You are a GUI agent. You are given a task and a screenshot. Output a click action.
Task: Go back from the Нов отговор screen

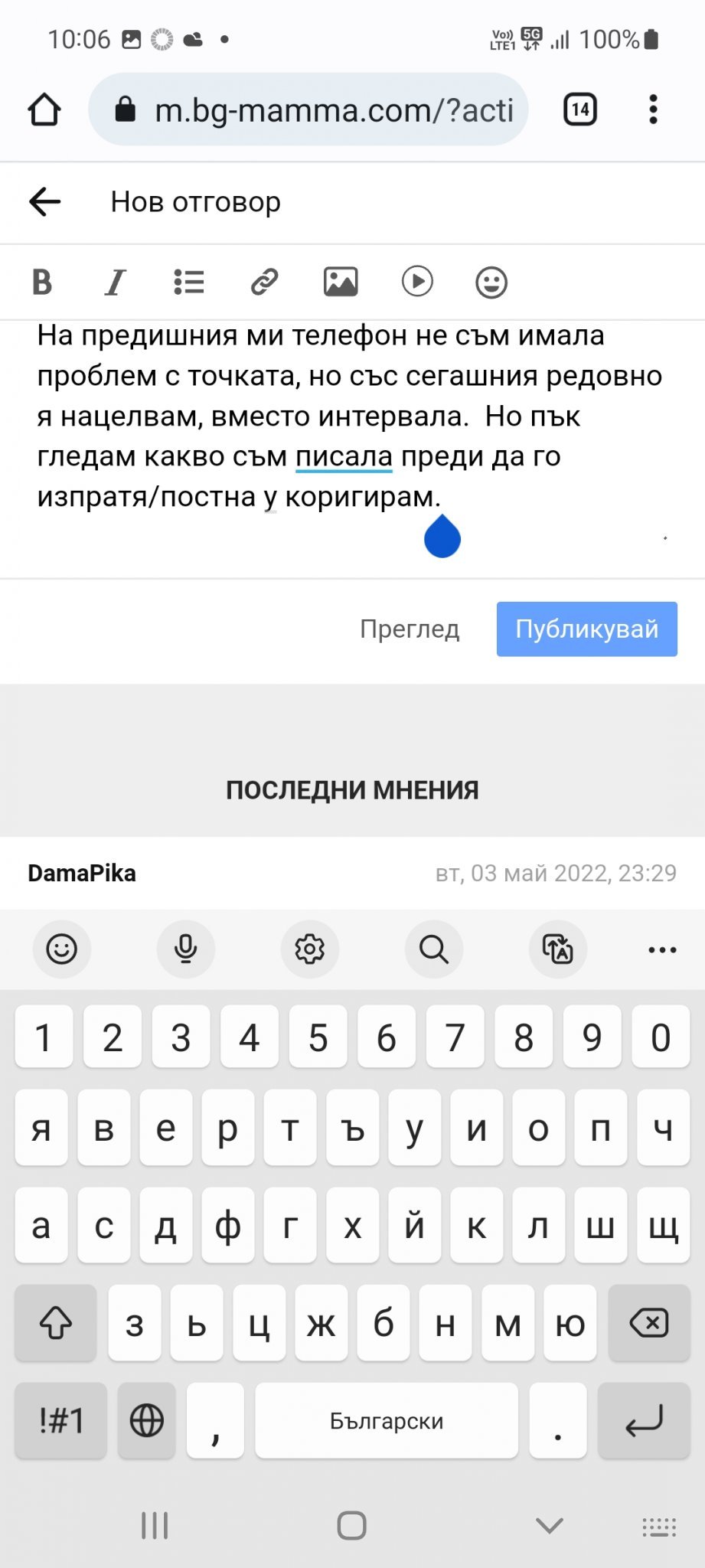coord(44,202)
